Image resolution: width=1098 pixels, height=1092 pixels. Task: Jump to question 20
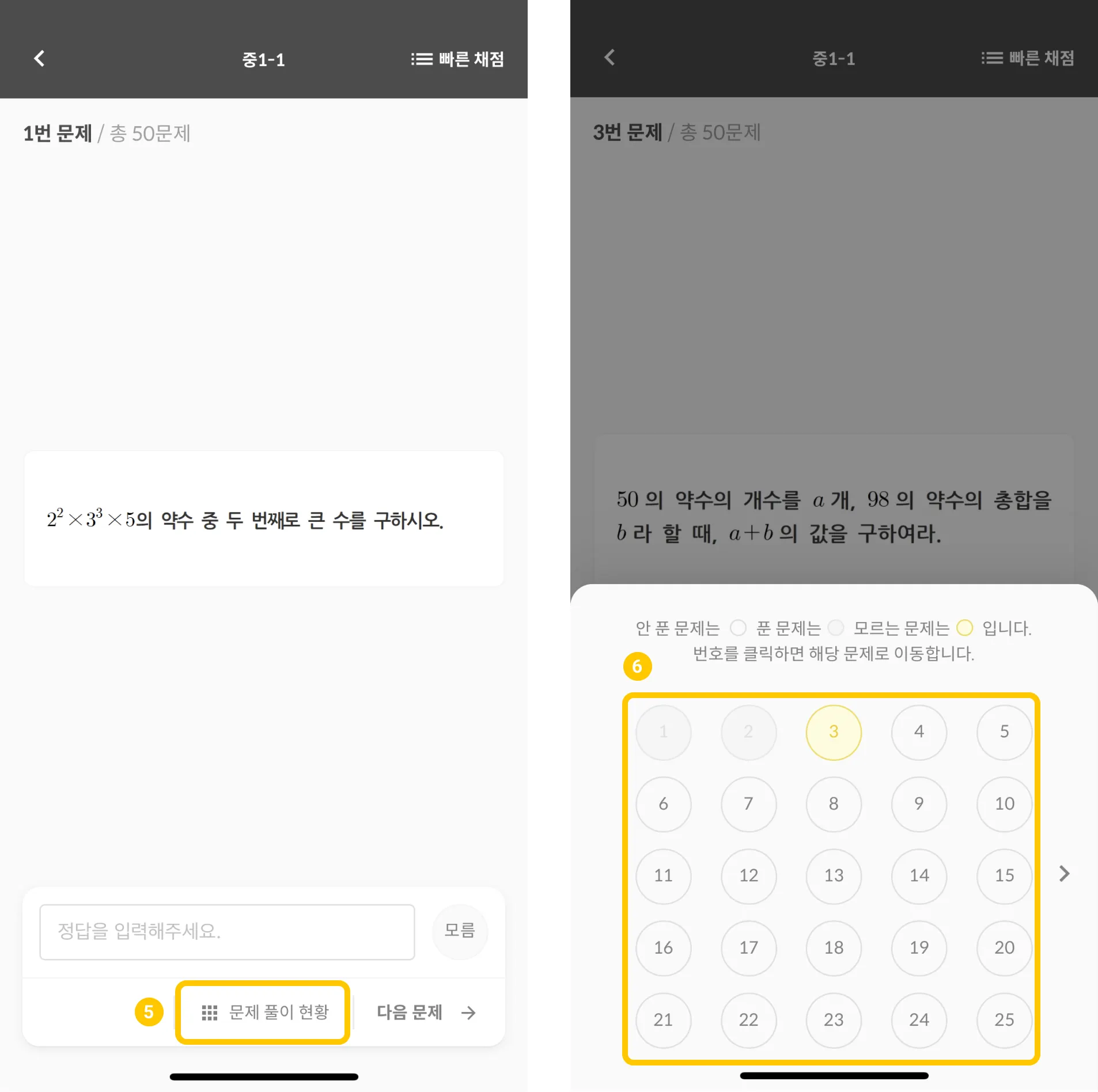pyautogui.click(x=1004, y=948)
